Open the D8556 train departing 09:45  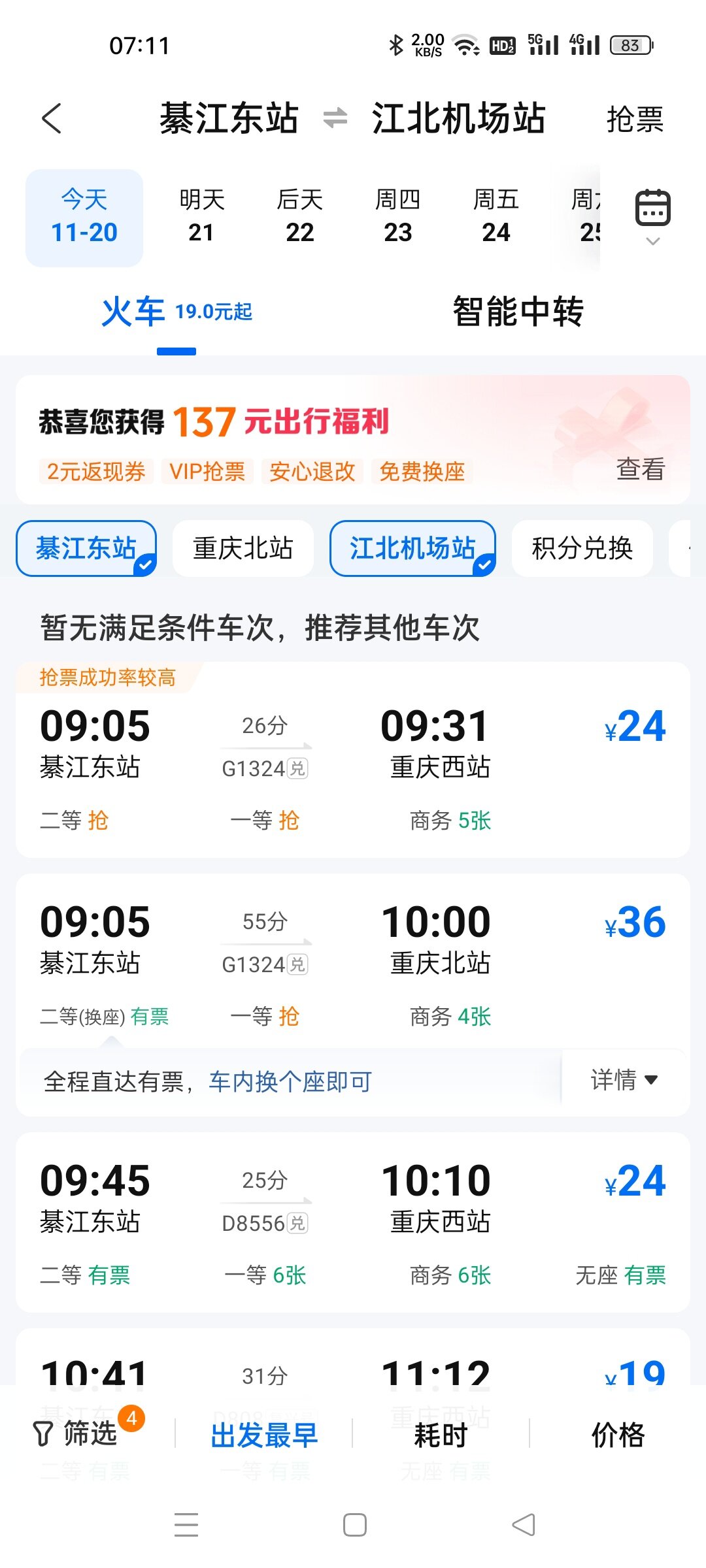pyautogui.click(x=353, y=1222)
